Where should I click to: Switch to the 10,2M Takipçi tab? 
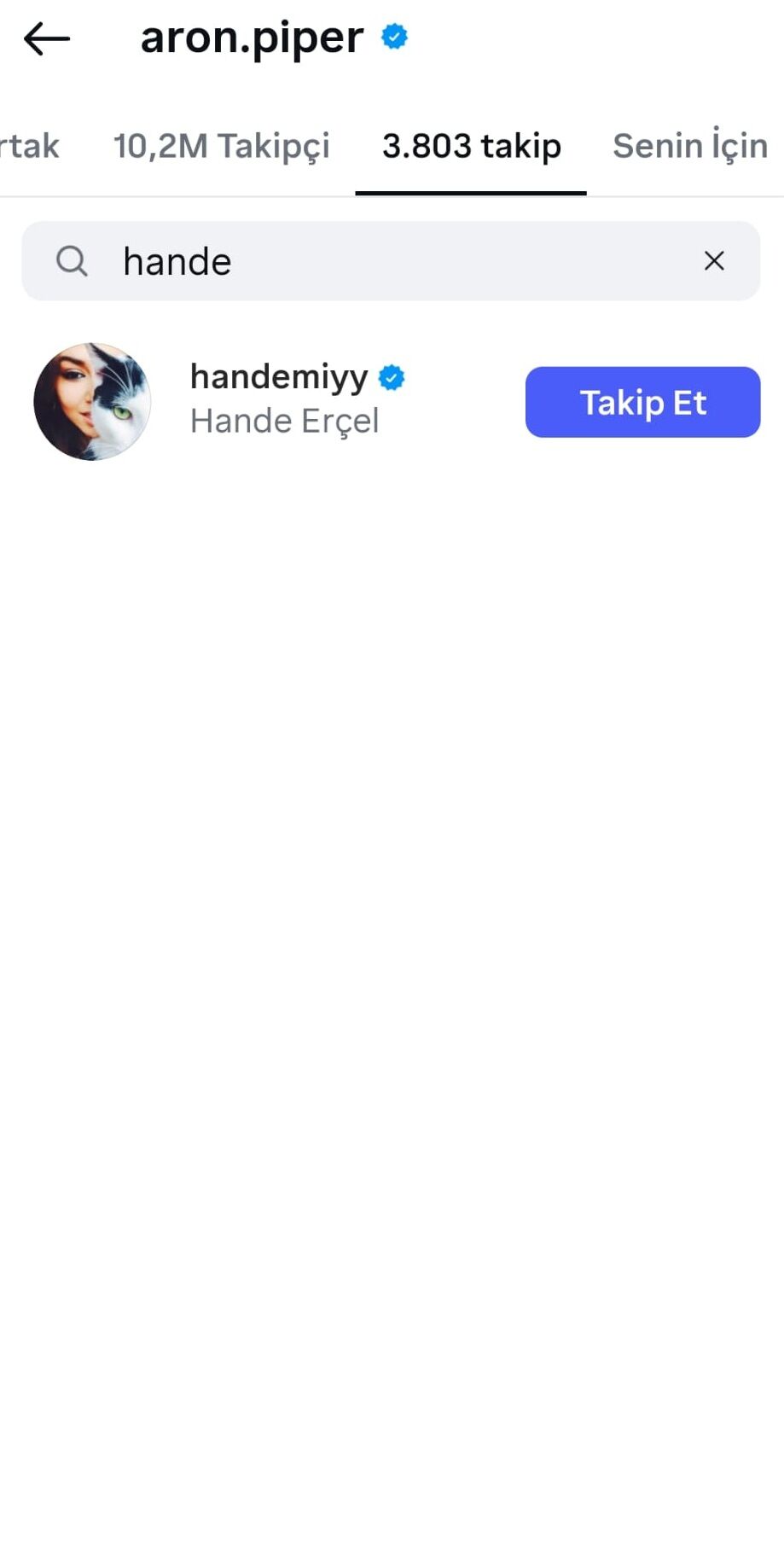(221, 146)
